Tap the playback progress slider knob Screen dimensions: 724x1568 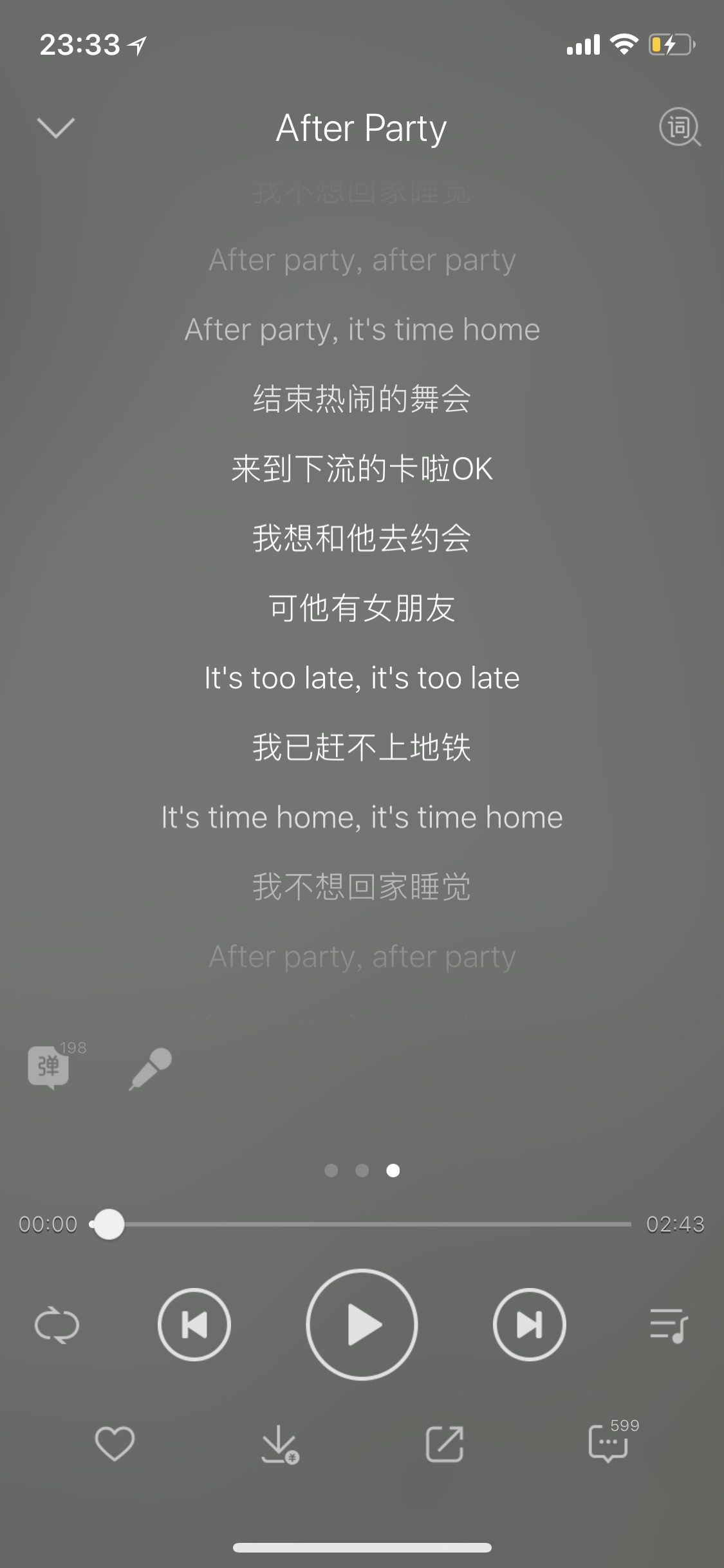click(109, 1224)
